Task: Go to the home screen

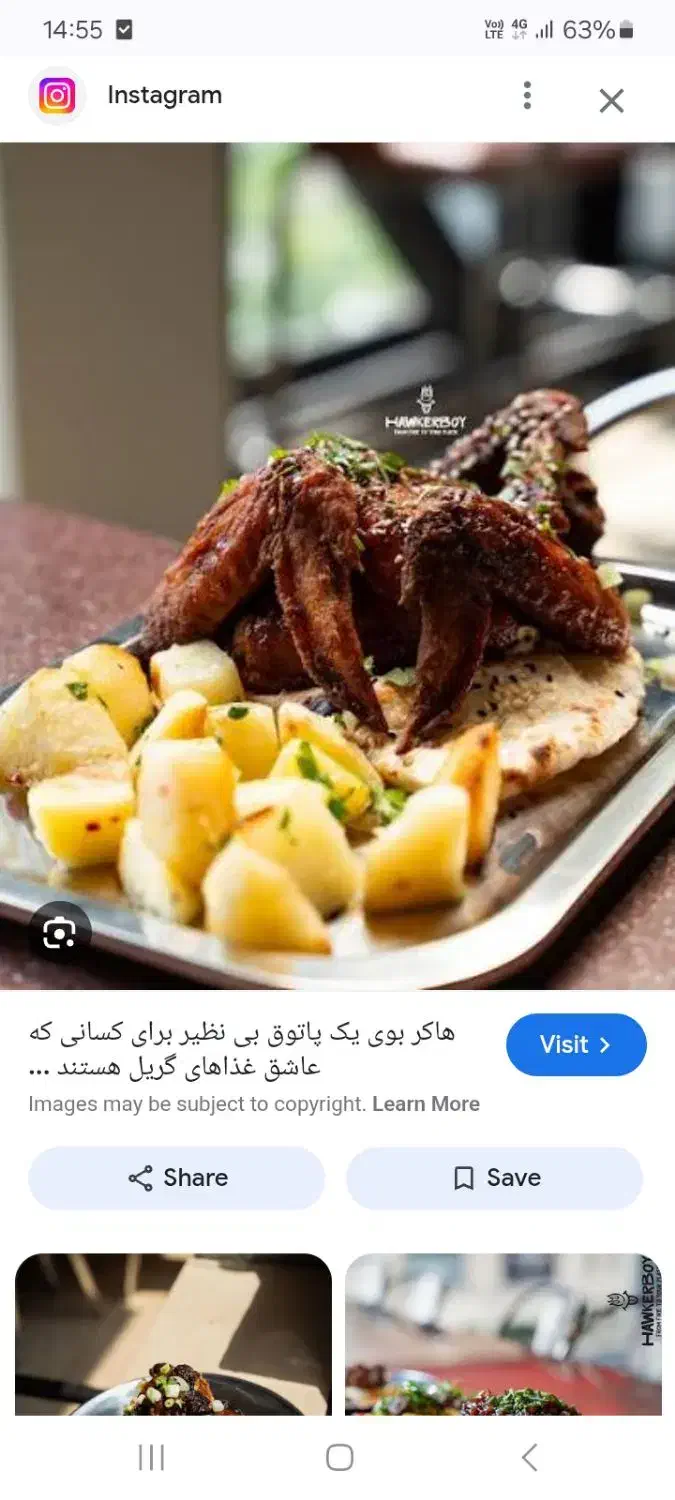Action: [339, 1457]
